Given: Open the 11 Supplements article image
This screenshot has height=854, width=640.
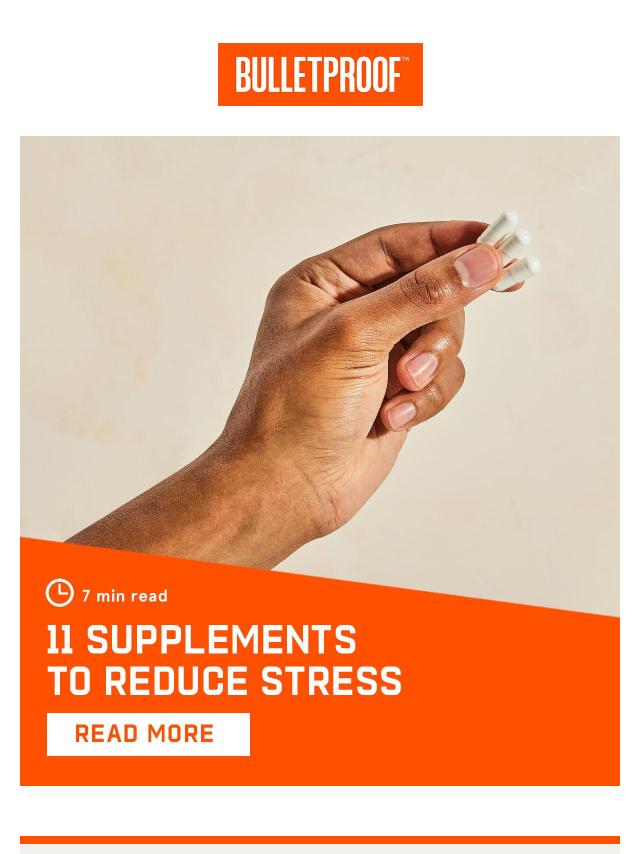Looking at the screenshot, I should click(320, 340).
